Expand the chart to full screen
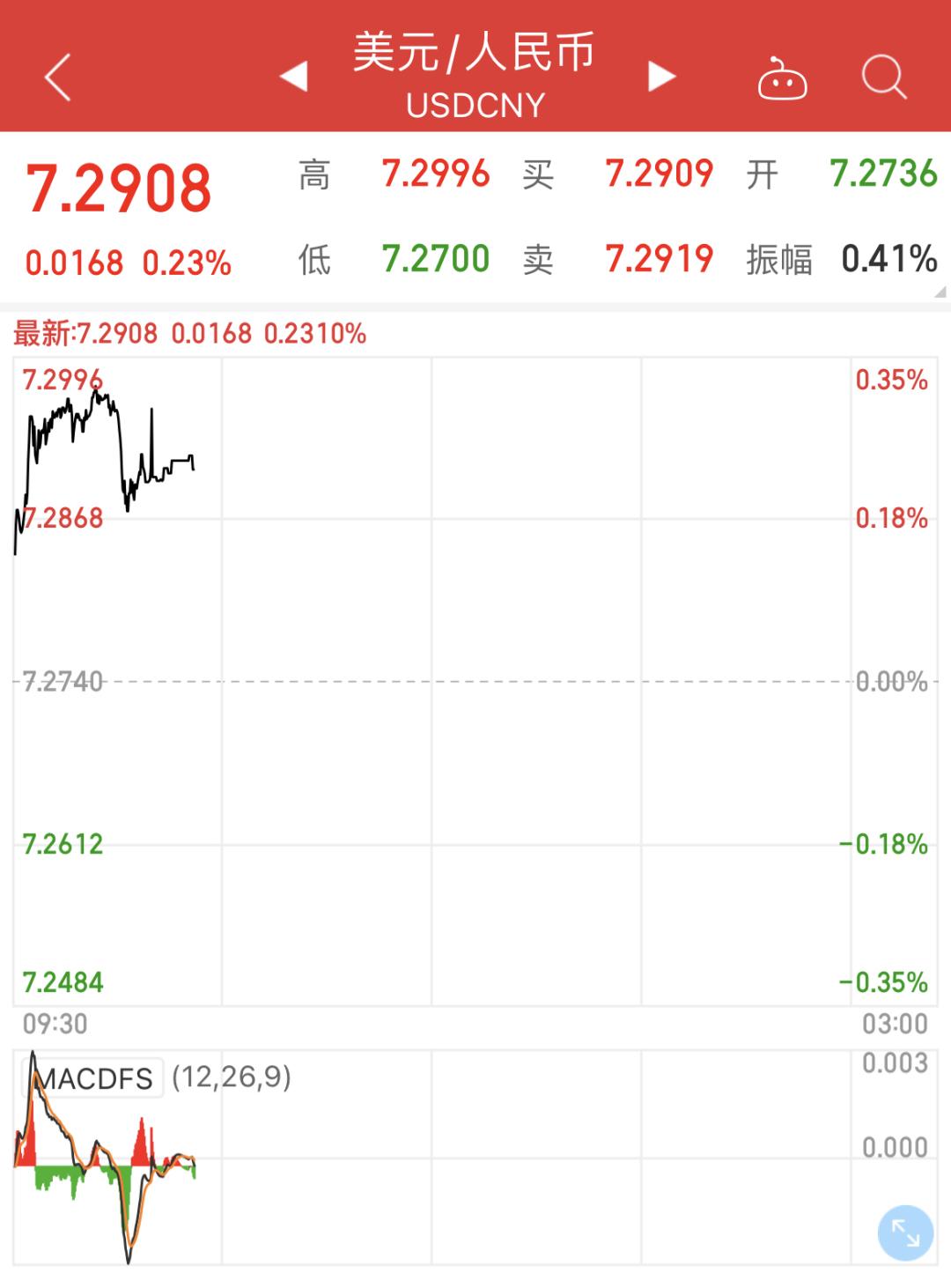The height and width of the screenshot is (1288, 951). coord(905,1232)
